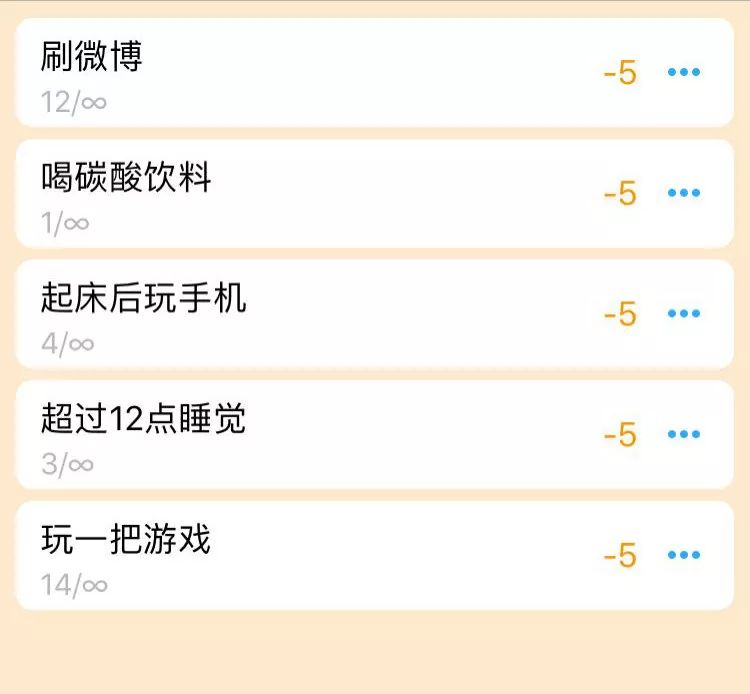Viewport: 750px width, 694px height.
Task: Tap the 起床后玩手机 habit card
Action: [x=300, y=314]
